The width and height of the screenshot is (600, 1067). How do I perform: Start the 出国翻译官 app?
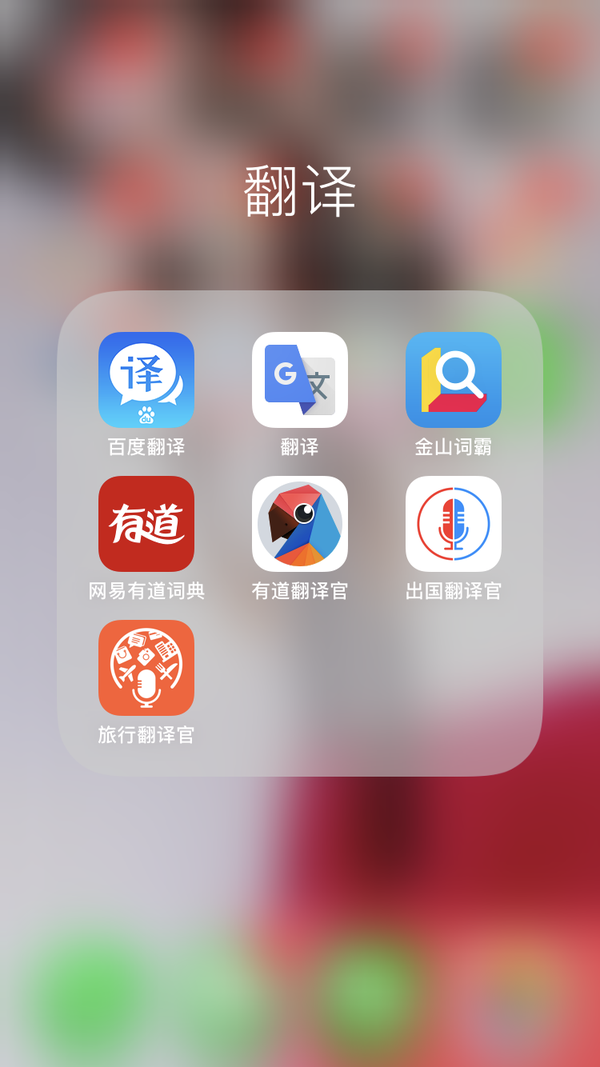[454, 524]
